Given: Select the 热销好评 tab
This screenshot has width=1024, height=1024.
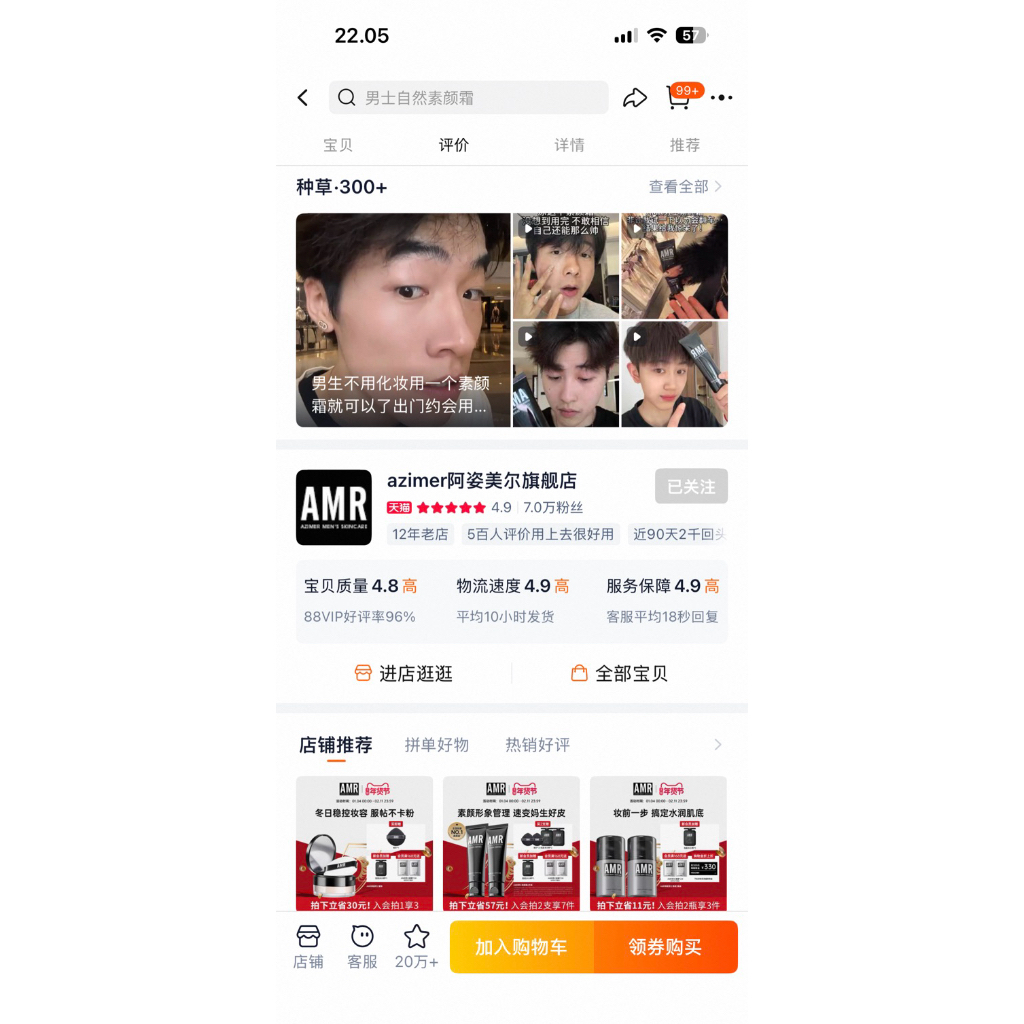Looking at the screenshot, I should coord(537,745).
